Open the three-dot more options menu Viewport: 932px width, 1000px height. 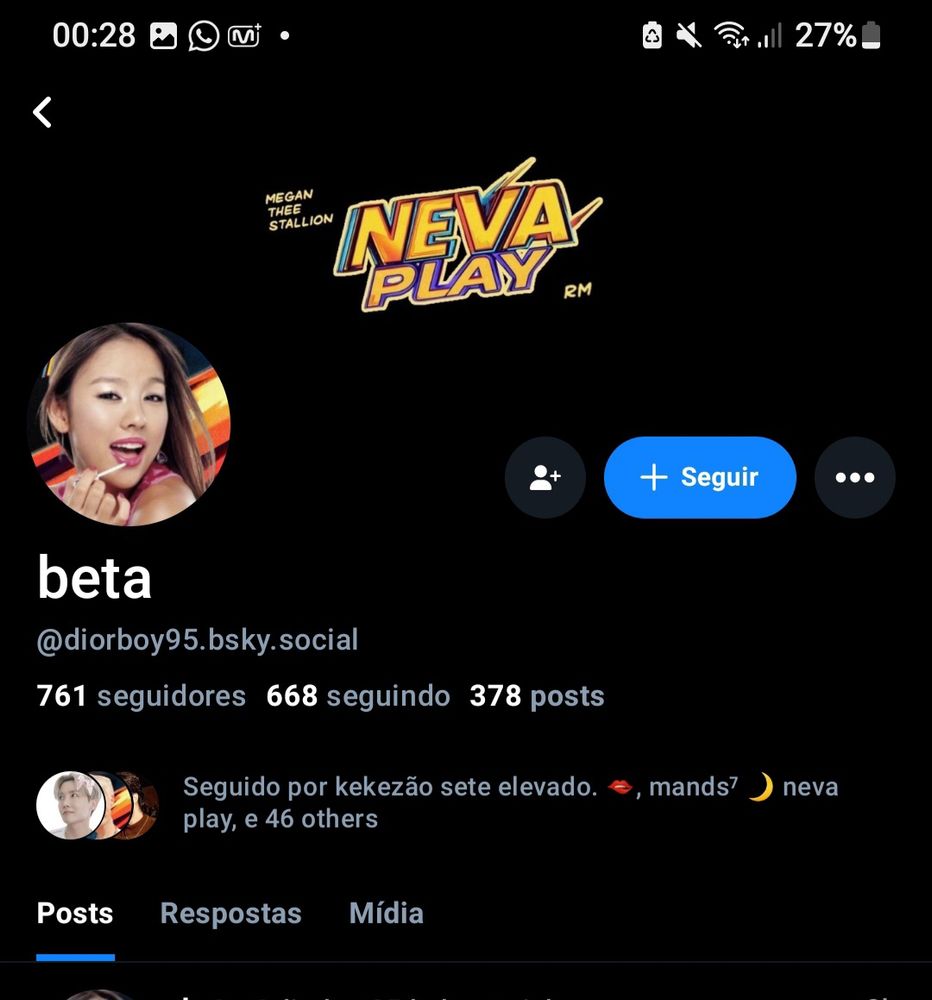pyautogui.click(x=854, y=478)
